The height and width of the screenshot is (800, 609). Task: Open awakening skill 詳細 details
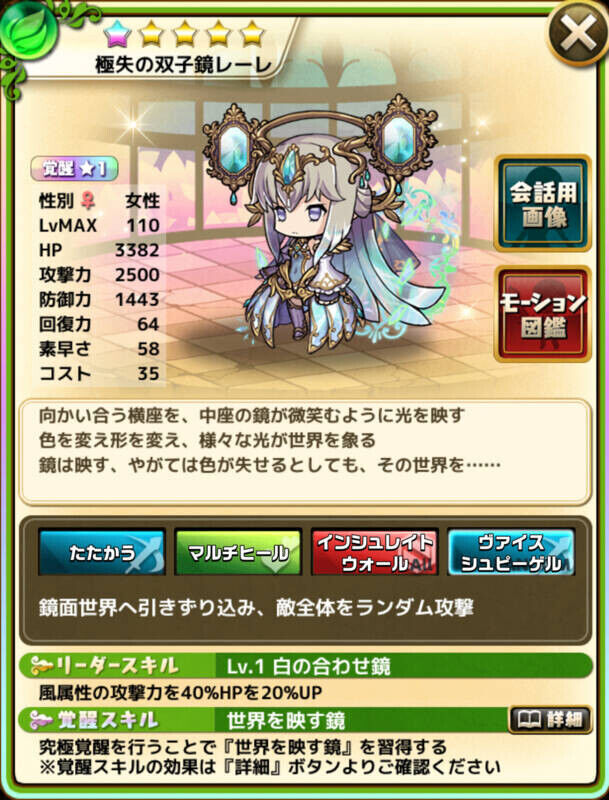(x=549, y=719)
